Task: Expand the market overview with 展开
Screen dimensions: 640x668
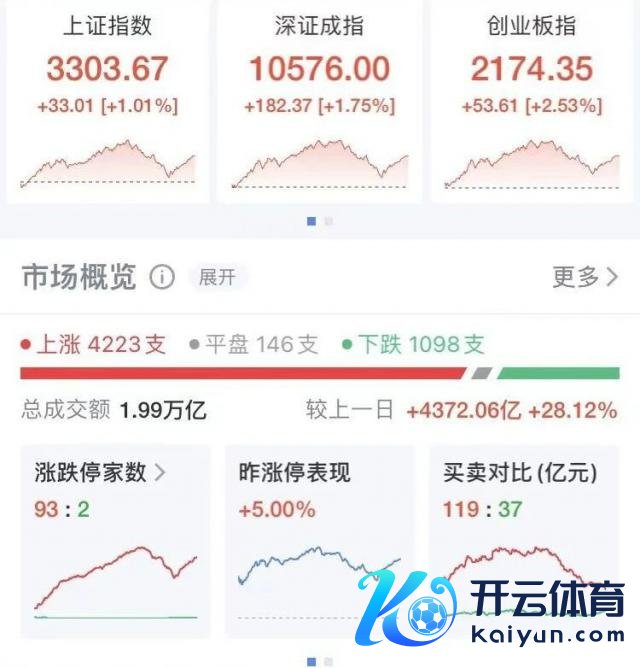Action: pos(217,277)
